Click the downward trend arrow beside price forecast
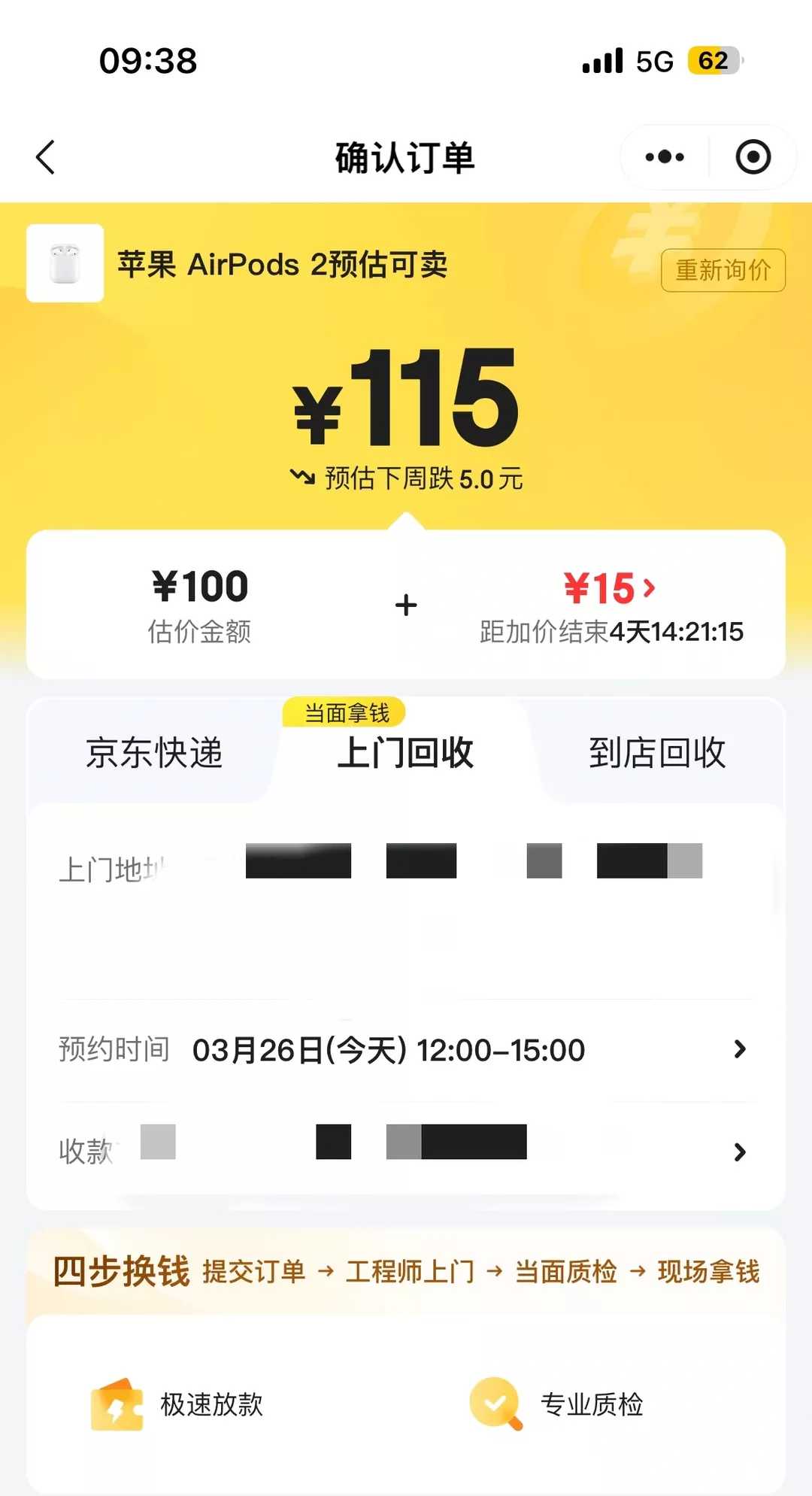 [301, 476]
